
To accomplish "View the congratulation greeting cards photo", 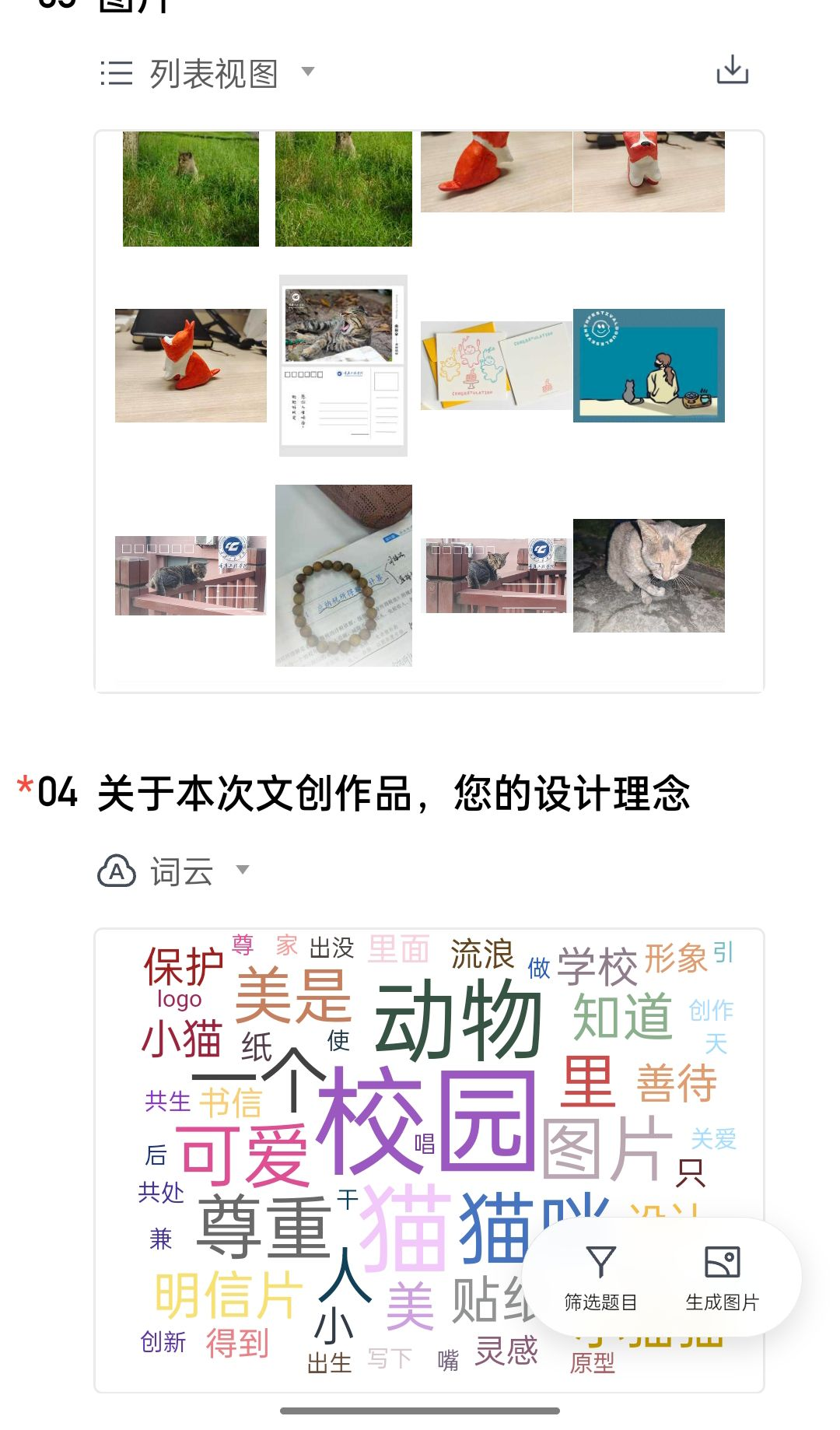I will [495, 365].
